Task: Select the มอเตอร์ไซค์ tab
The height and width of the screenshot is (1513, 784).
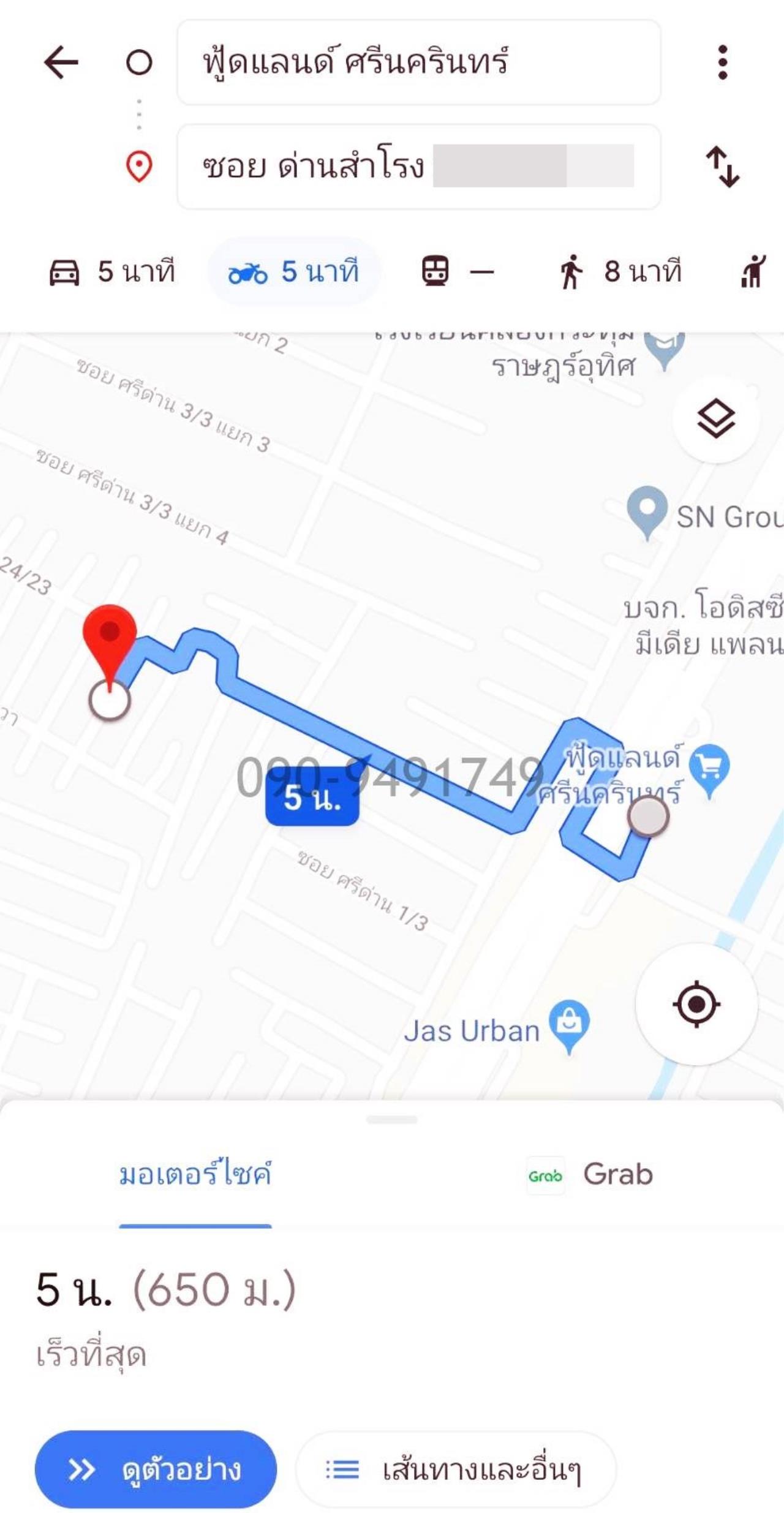Action: coord(195,1174)
